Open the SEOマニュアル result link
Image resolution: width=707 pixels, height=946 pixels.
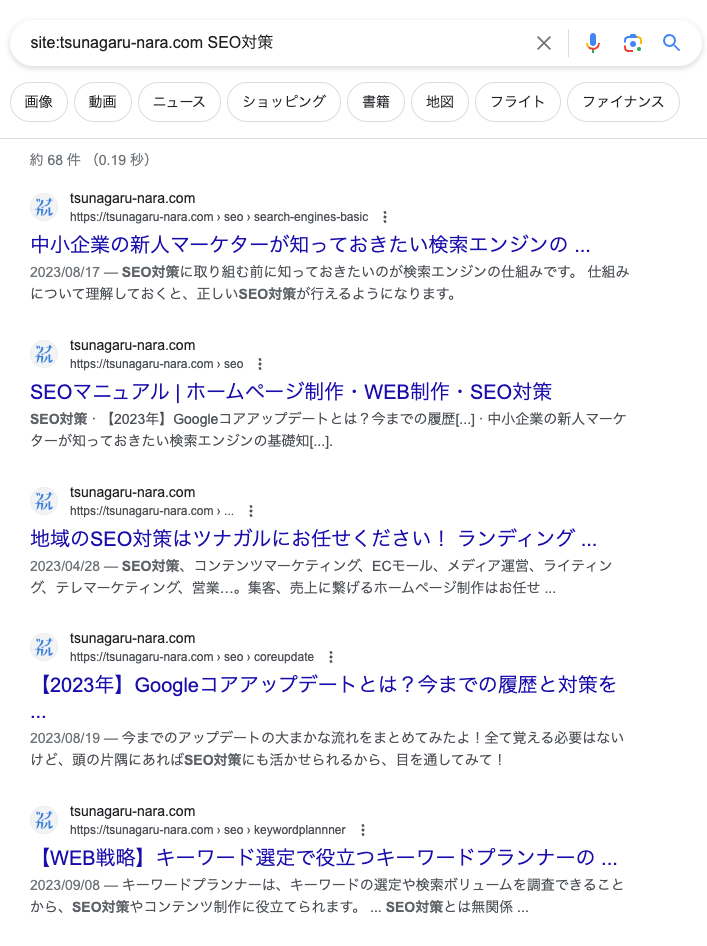(x=291, y=392)
